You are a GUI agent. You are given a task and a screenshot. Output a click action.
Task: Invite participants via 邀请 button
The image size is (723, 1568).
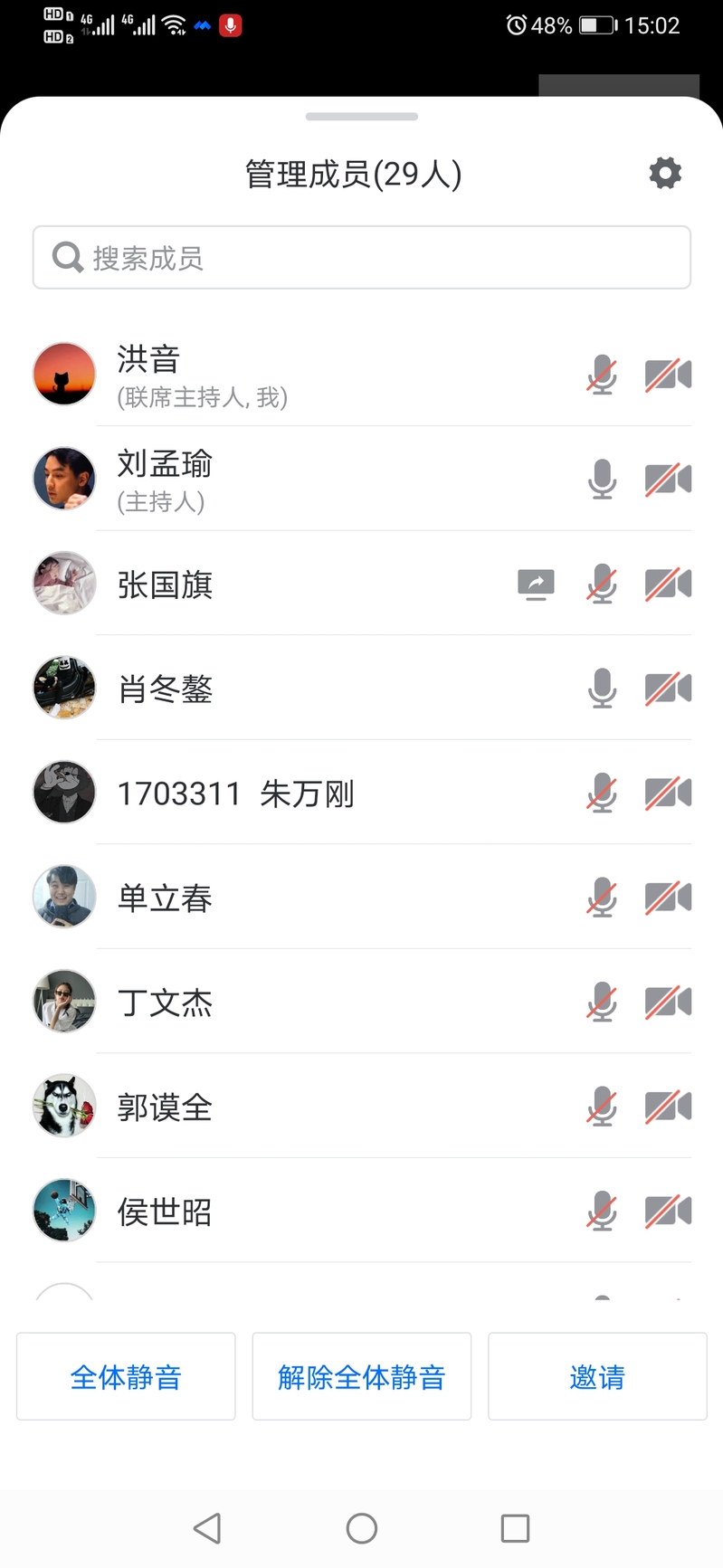point(597,1376)
